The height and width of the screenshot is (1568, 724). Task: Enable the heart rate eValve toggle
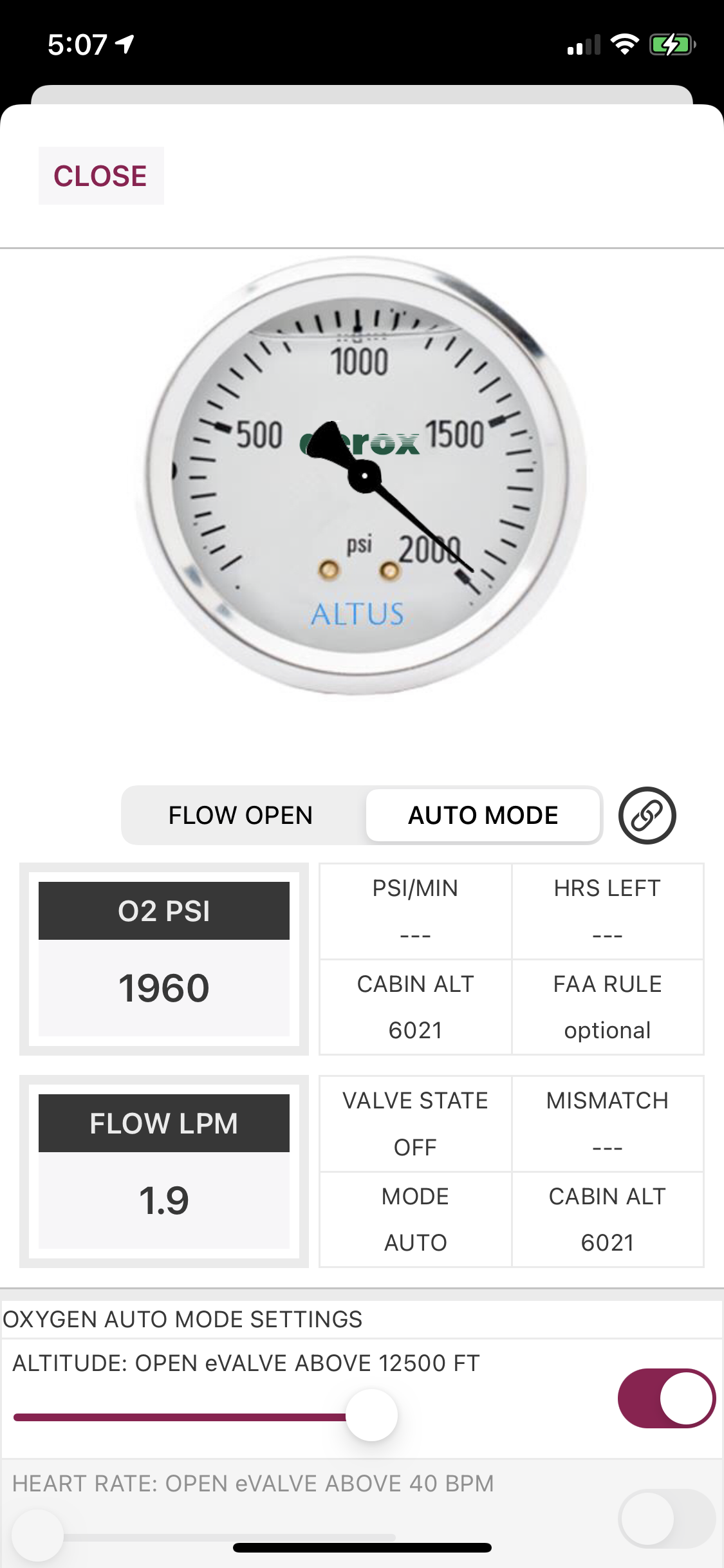click(667, 1518)
